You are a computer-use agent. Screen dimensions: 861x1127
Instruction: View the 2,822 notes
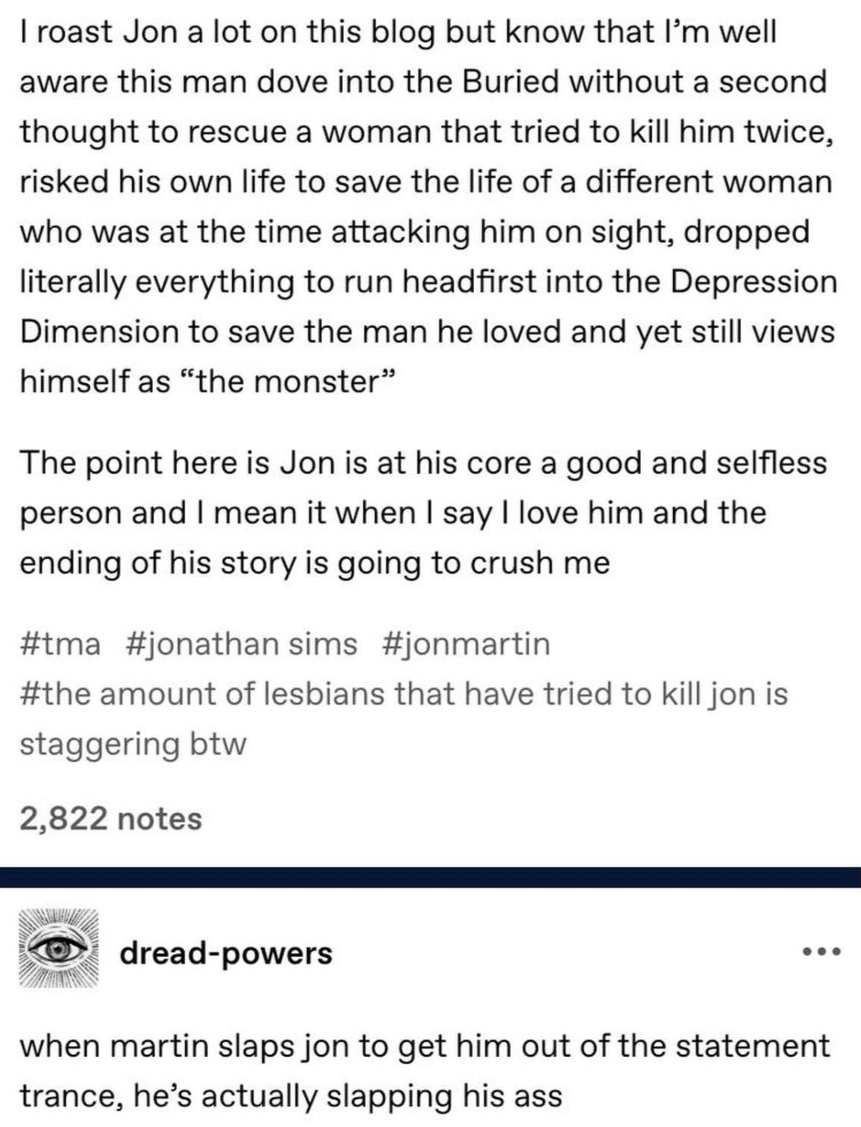point(110,819)
